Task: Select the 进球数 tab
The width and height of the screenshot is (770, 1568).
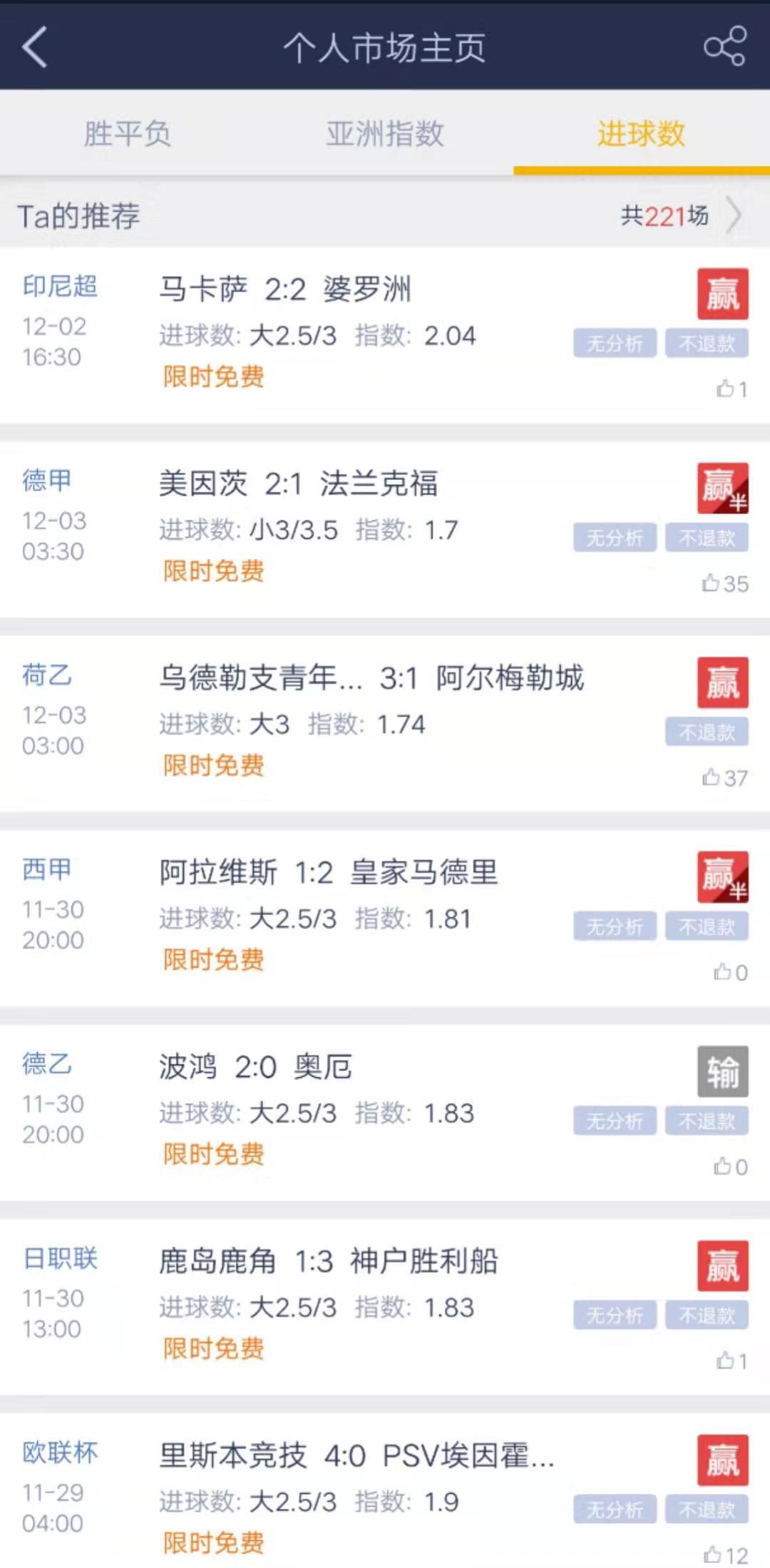Action: [641, 133]
